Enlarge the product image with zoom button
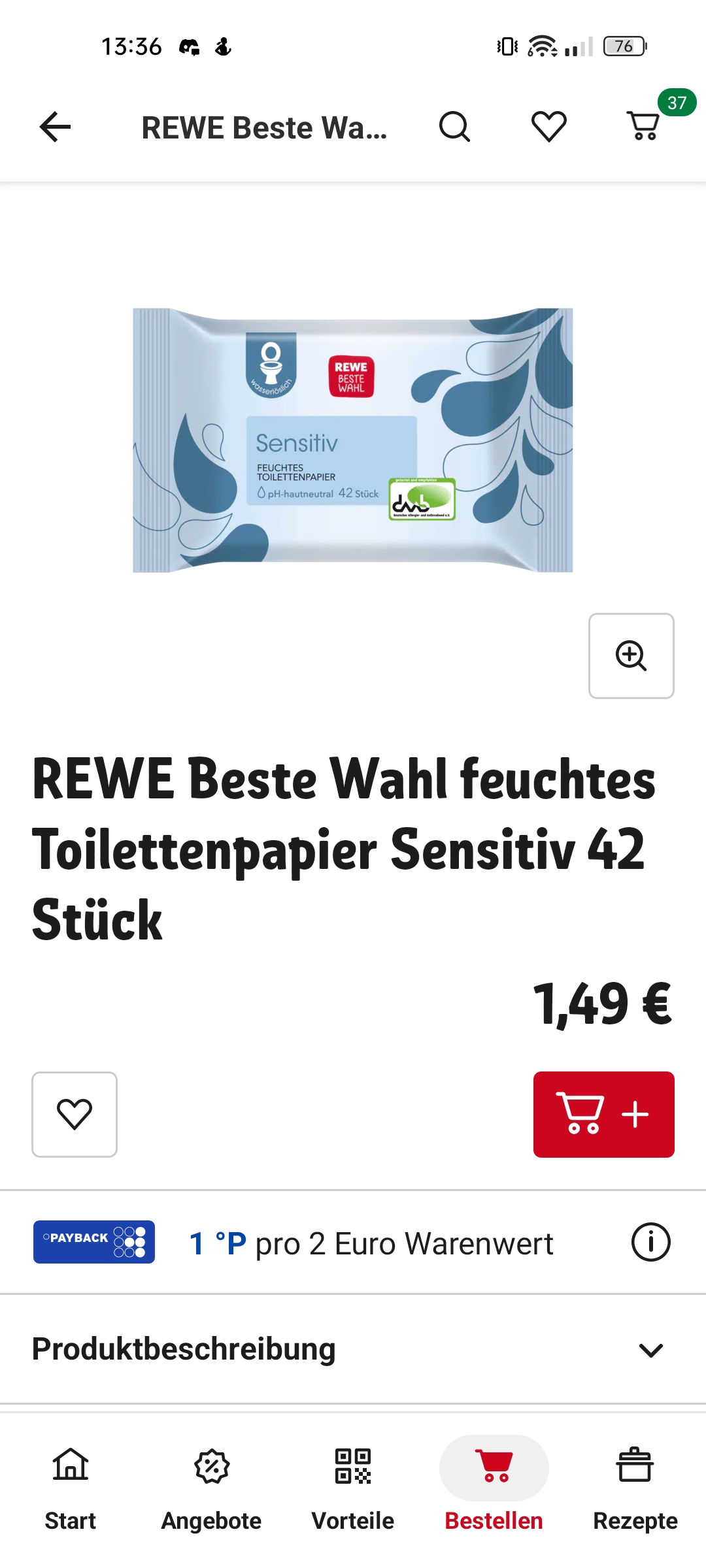This screenshot has width=706, height=1568. tap(631, 655)
